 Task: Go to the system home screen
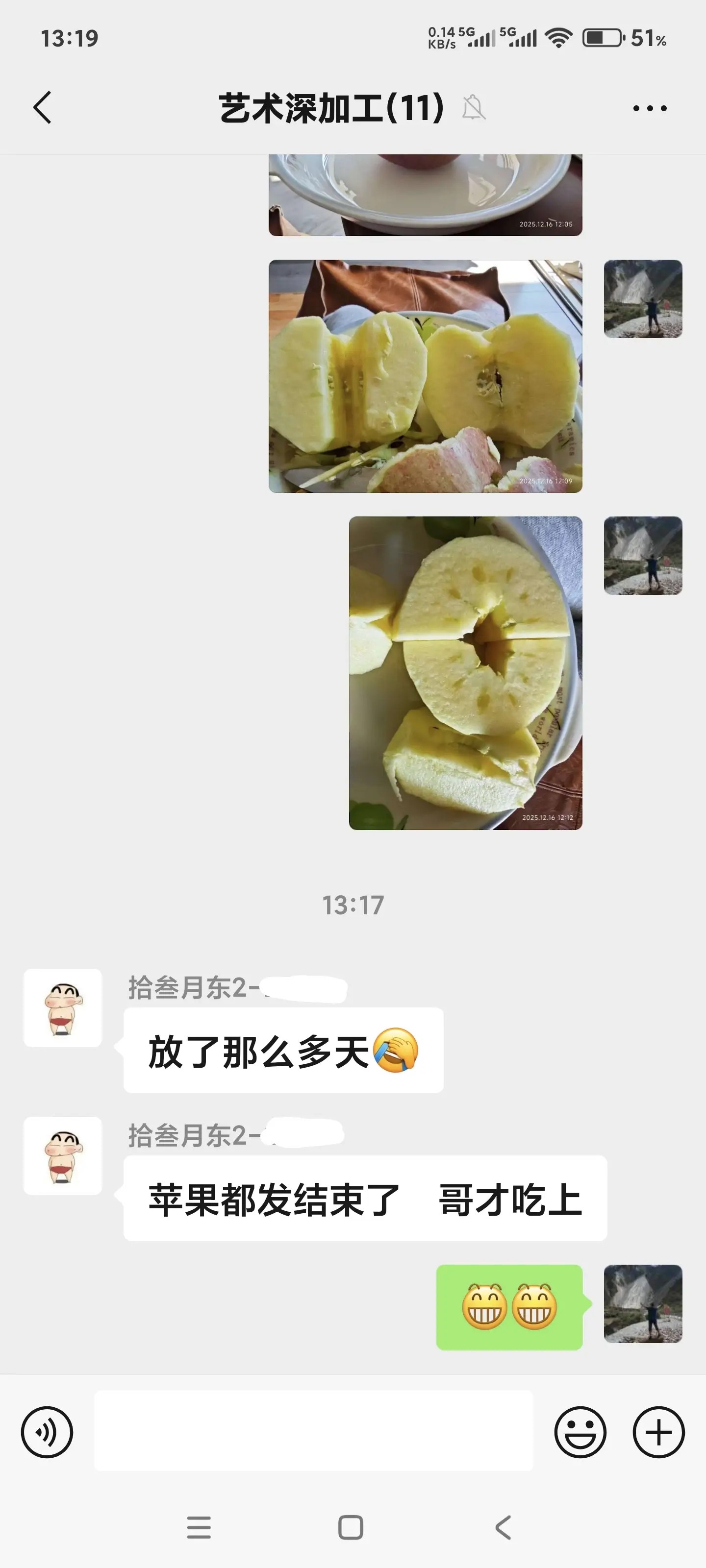[x=351, y=1527]
